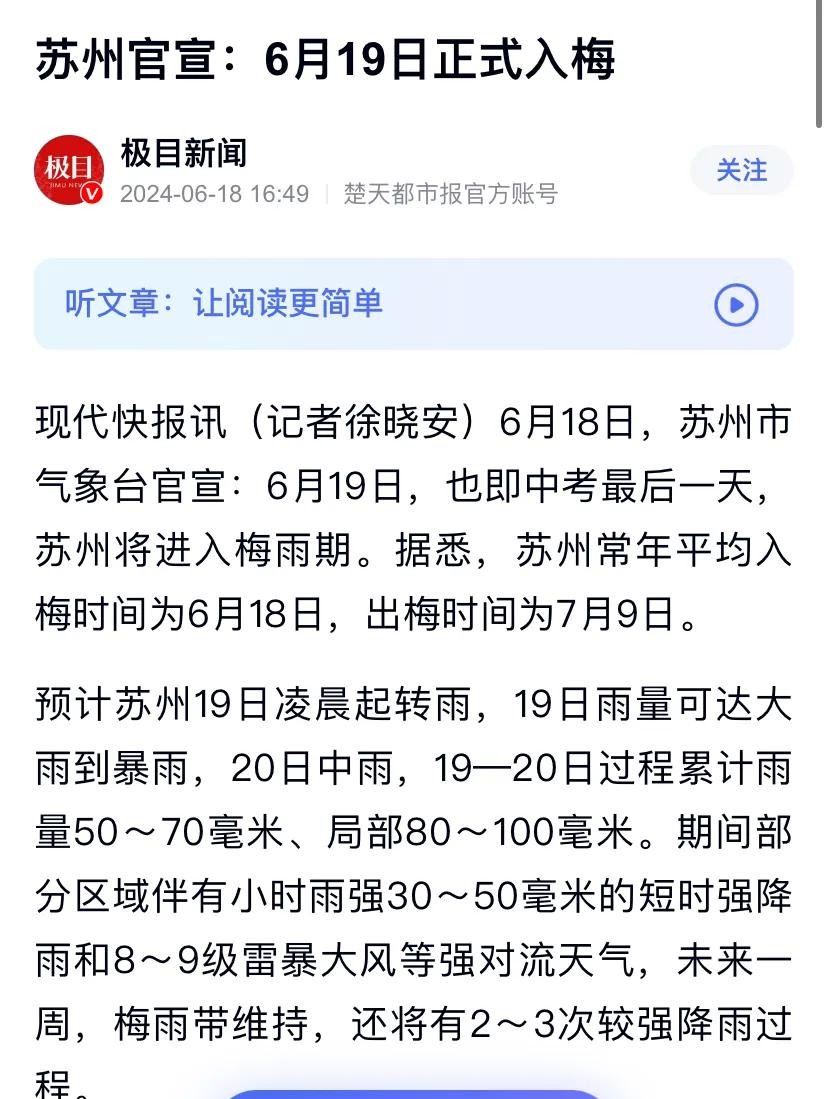Follow the 极目新闻 account
The image size is (828, 1099).
(x=741, y=170)
